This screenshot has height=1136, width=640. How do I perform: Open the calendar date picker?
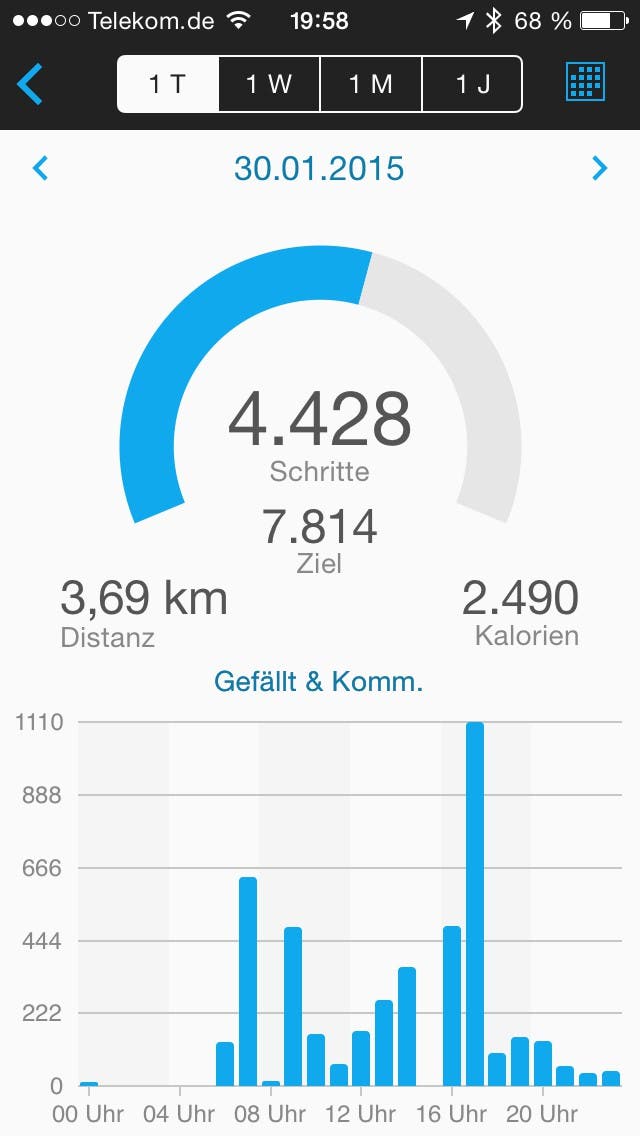point(586,83)
